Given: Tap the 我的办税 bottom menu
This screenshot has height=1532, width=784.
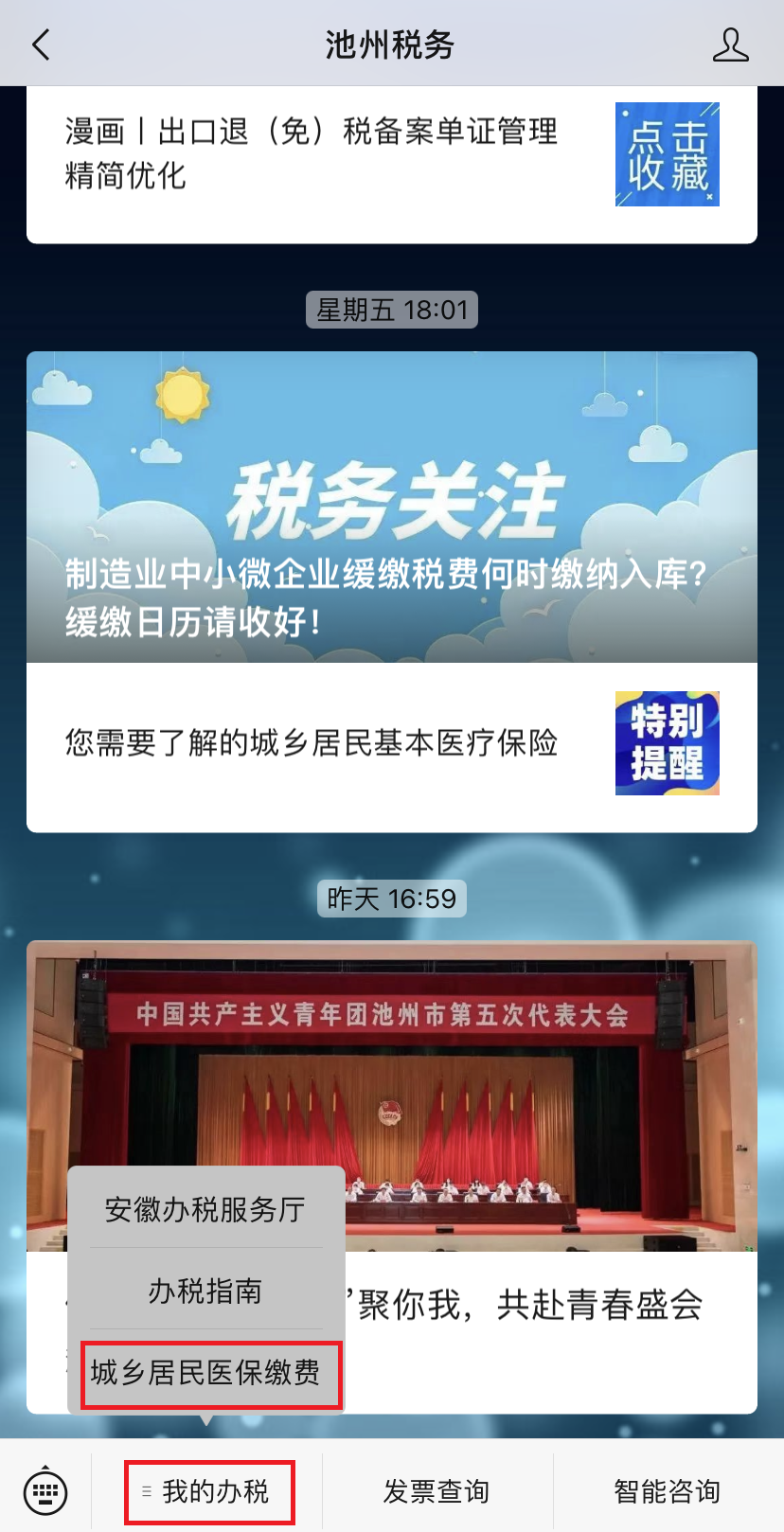Looking at the screenshot, I should pos(208,1492).
